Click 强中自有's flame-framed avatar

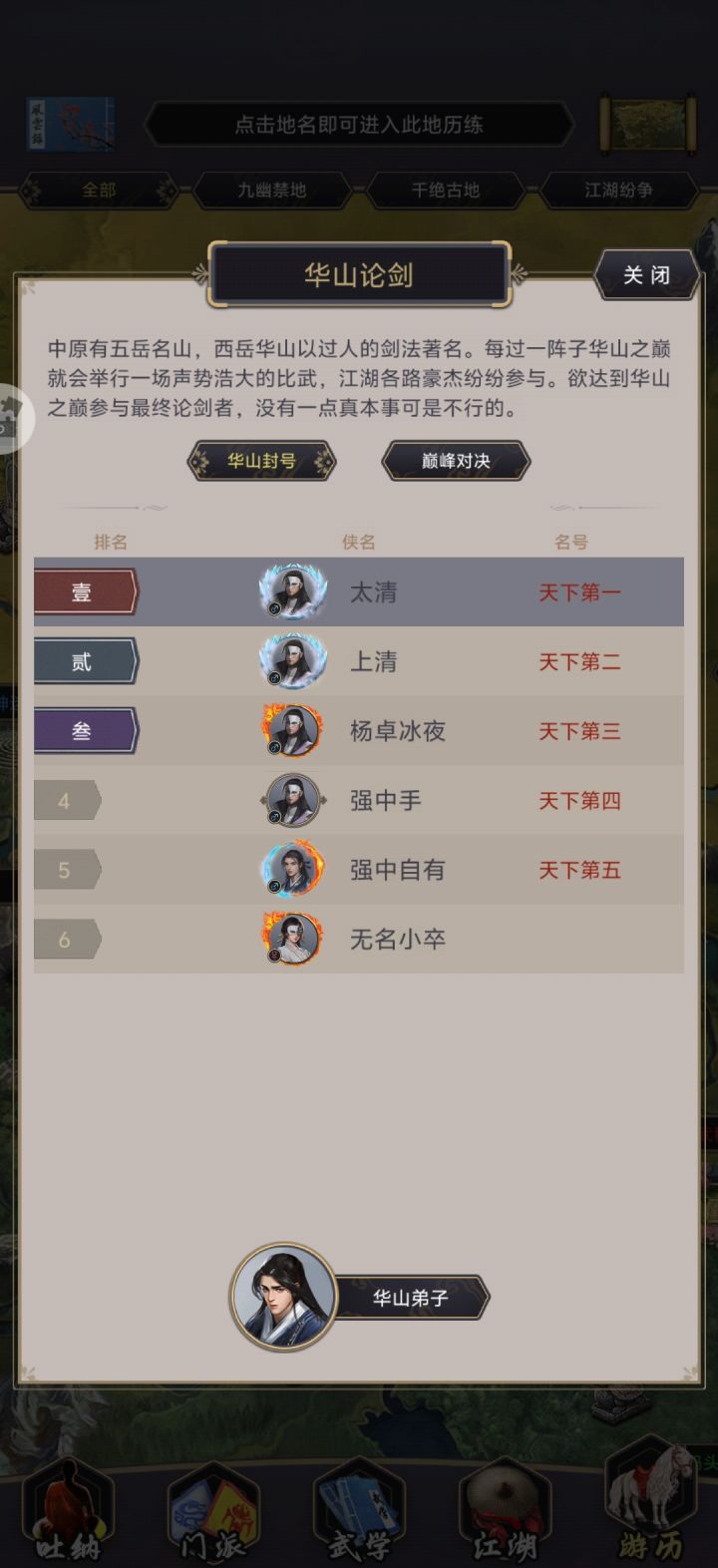(292, 869)
